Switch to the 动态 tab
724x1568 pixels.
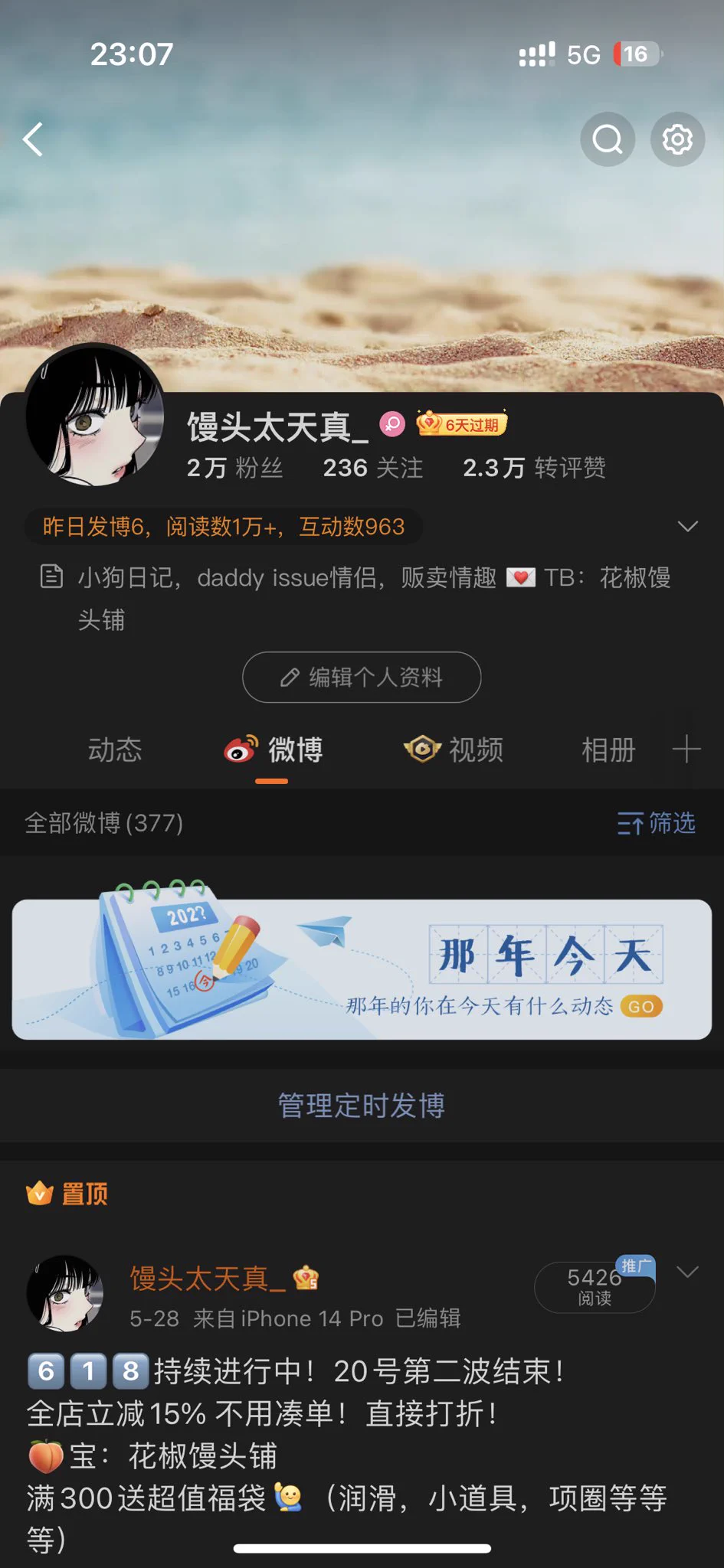115,750
